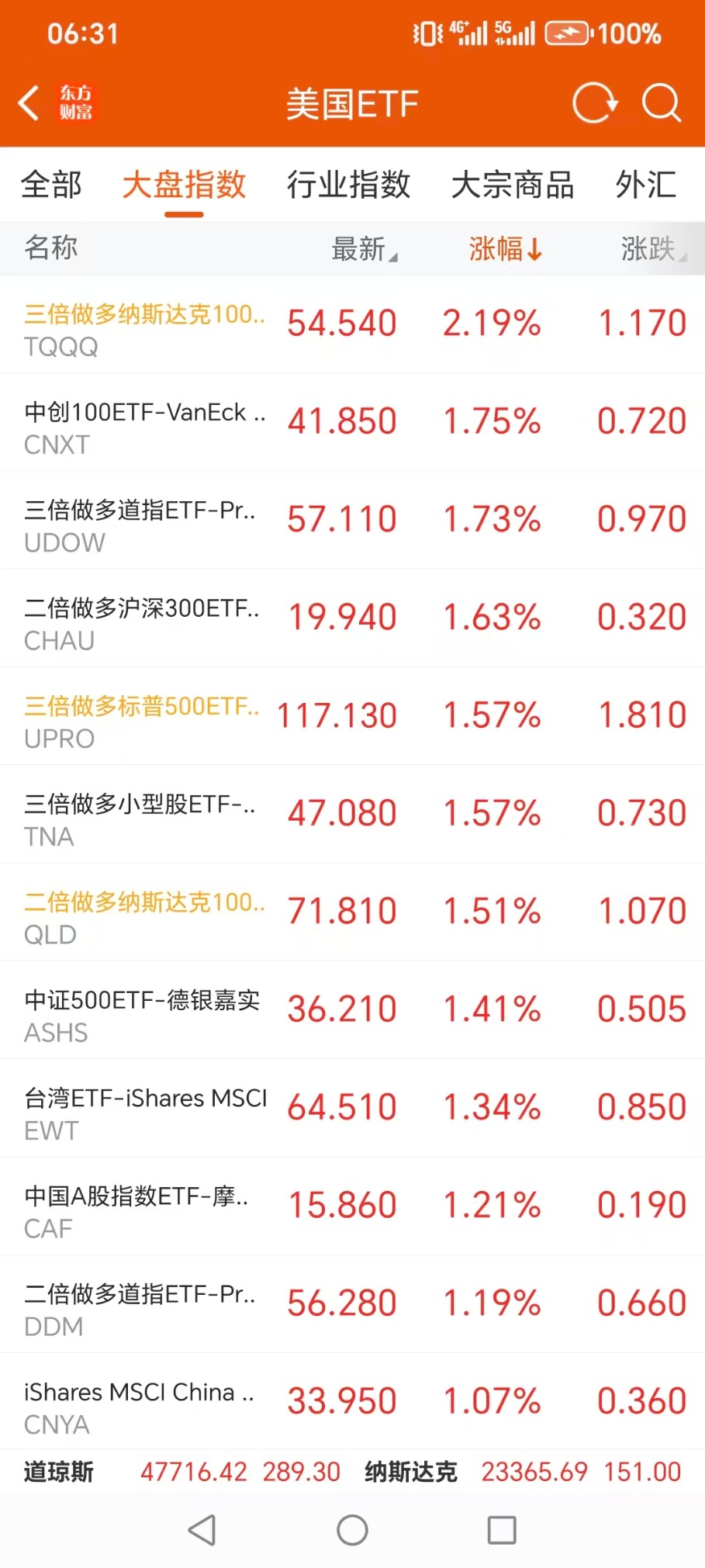
Task: Switch to the 大宗商品 tab
Action: 513,185
